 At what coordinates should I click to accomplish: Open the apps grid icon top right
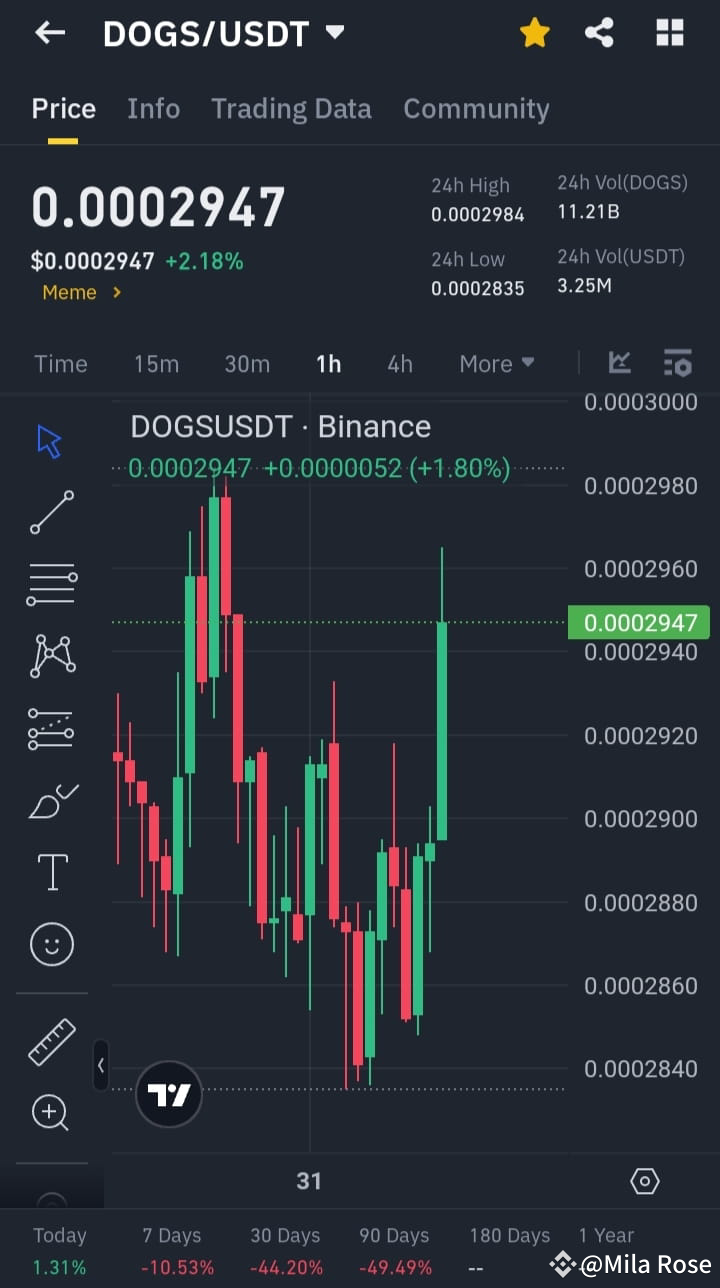(x=669, y=32)
